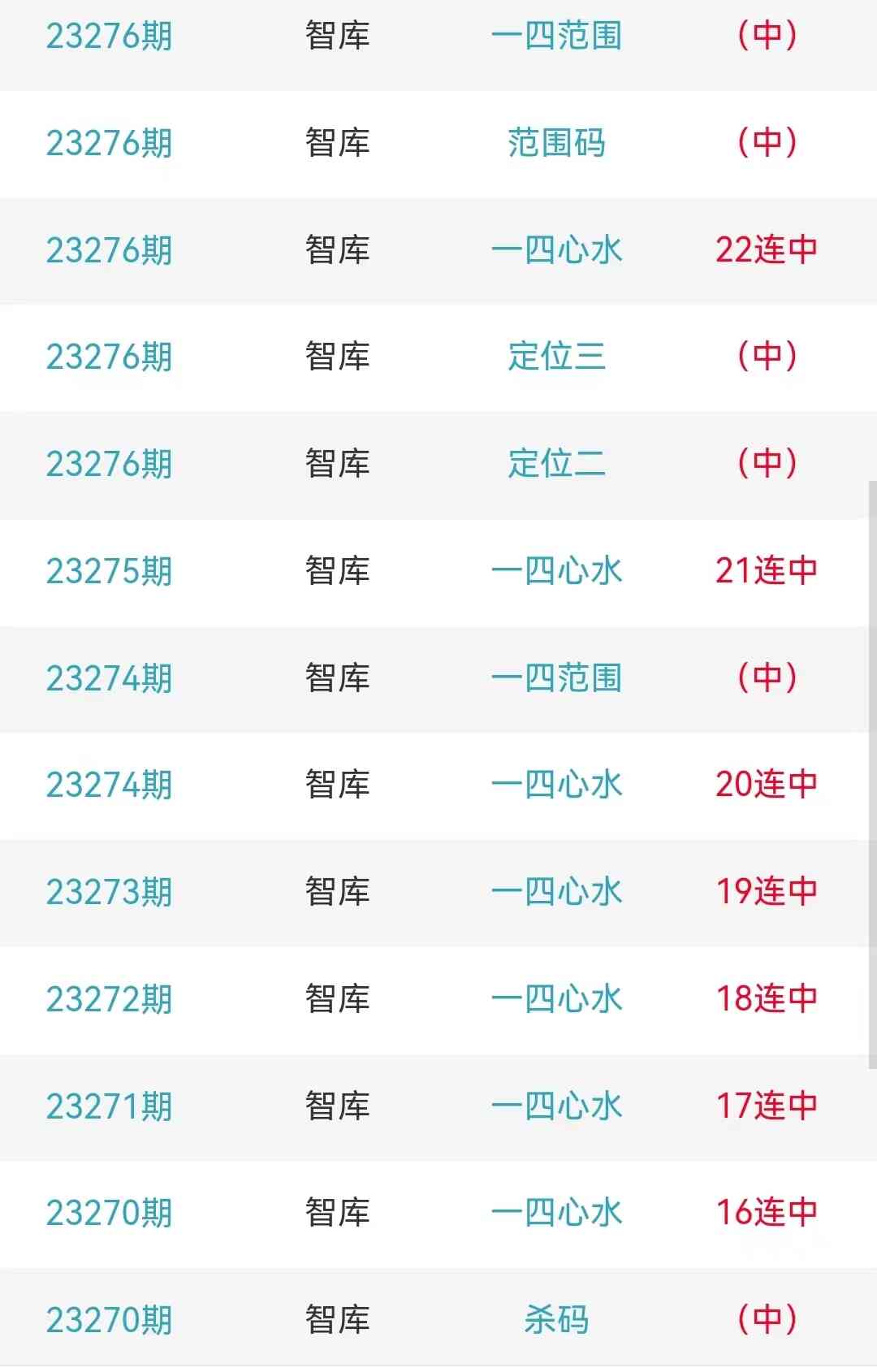The height and width of the screenshot is (1372, 877).
Task: Open the 23270期 杀码 entry
Action: coord(556,1320)
